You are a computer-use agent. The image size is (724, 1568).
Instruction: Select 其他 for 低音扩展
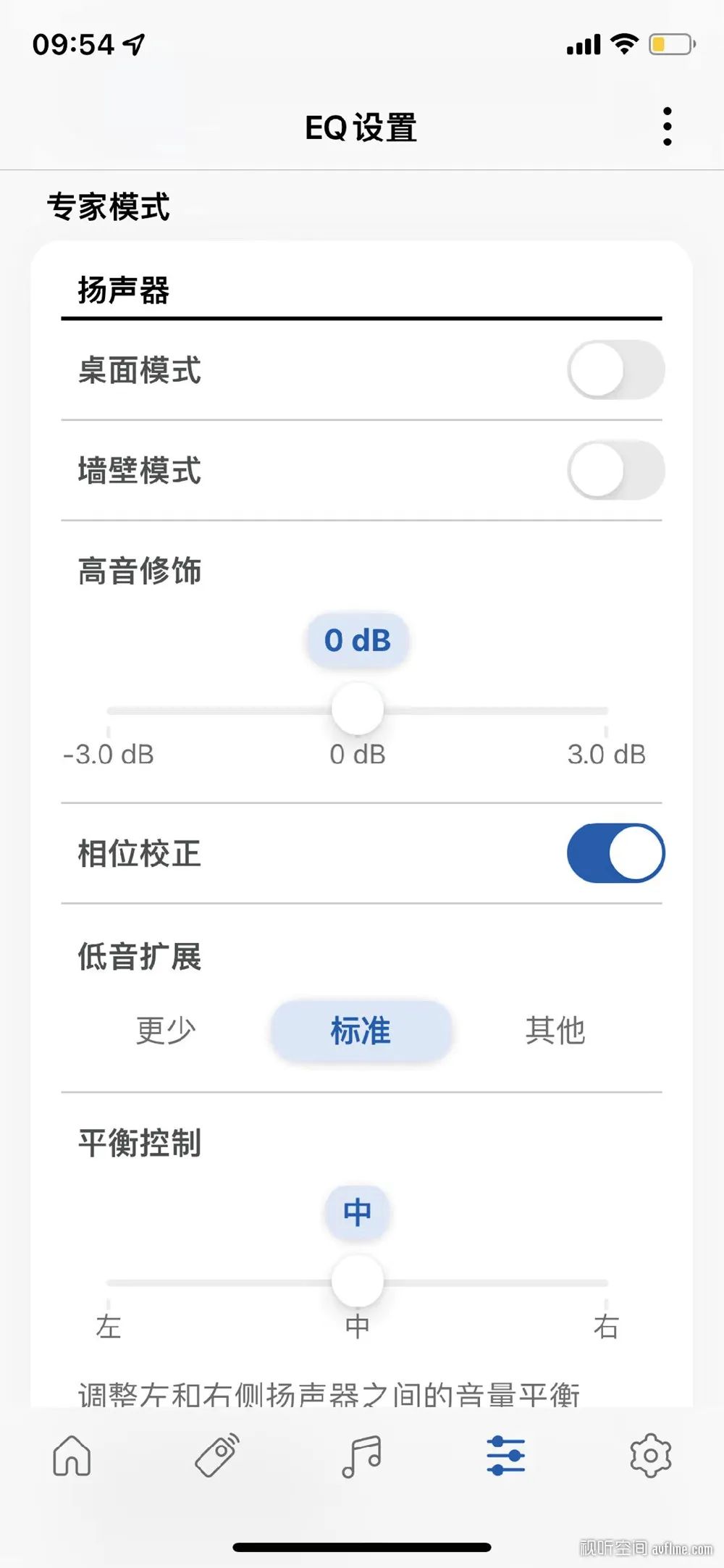(555, 1030)
